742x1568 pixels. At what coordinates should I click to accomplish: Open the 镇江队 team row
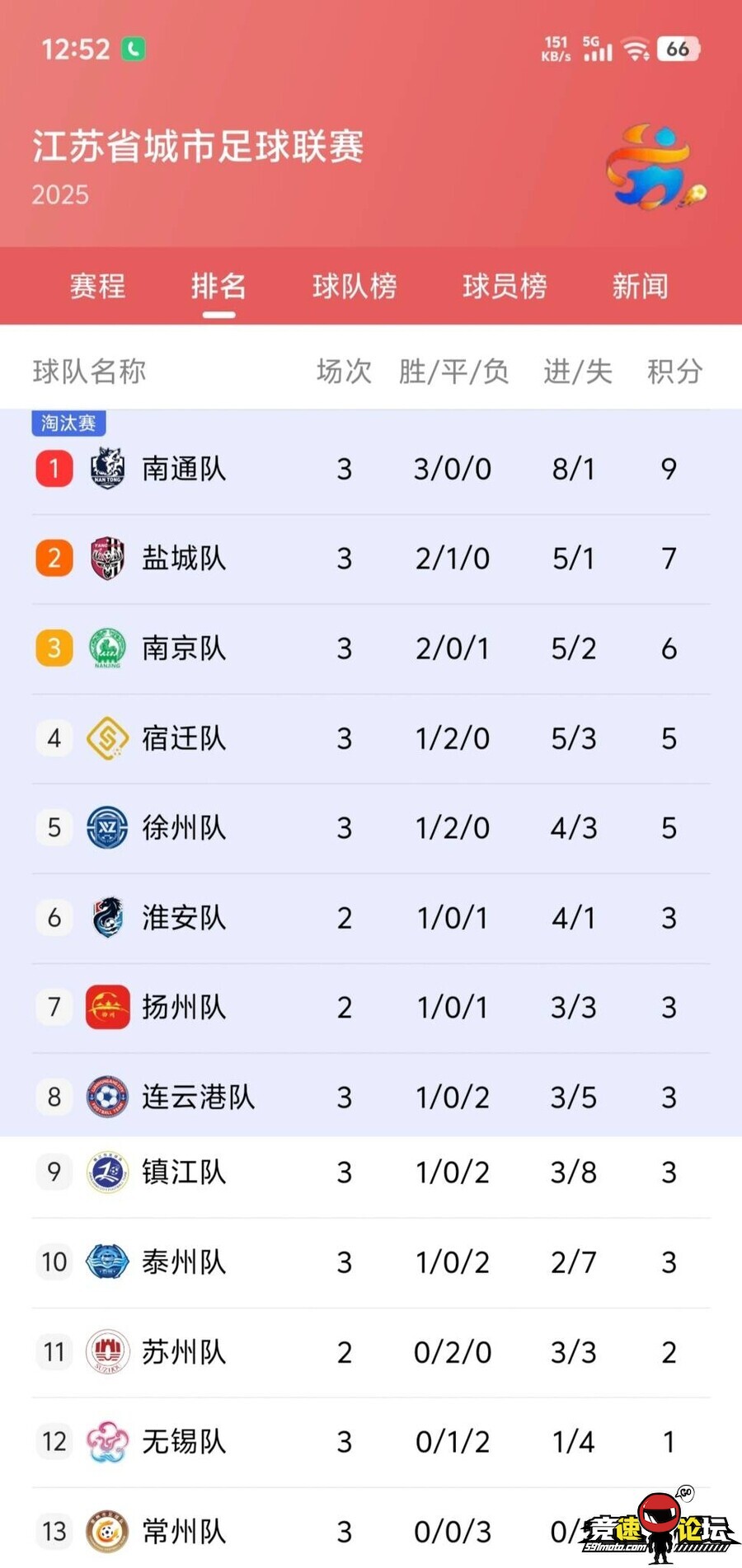click(184, 1172)
